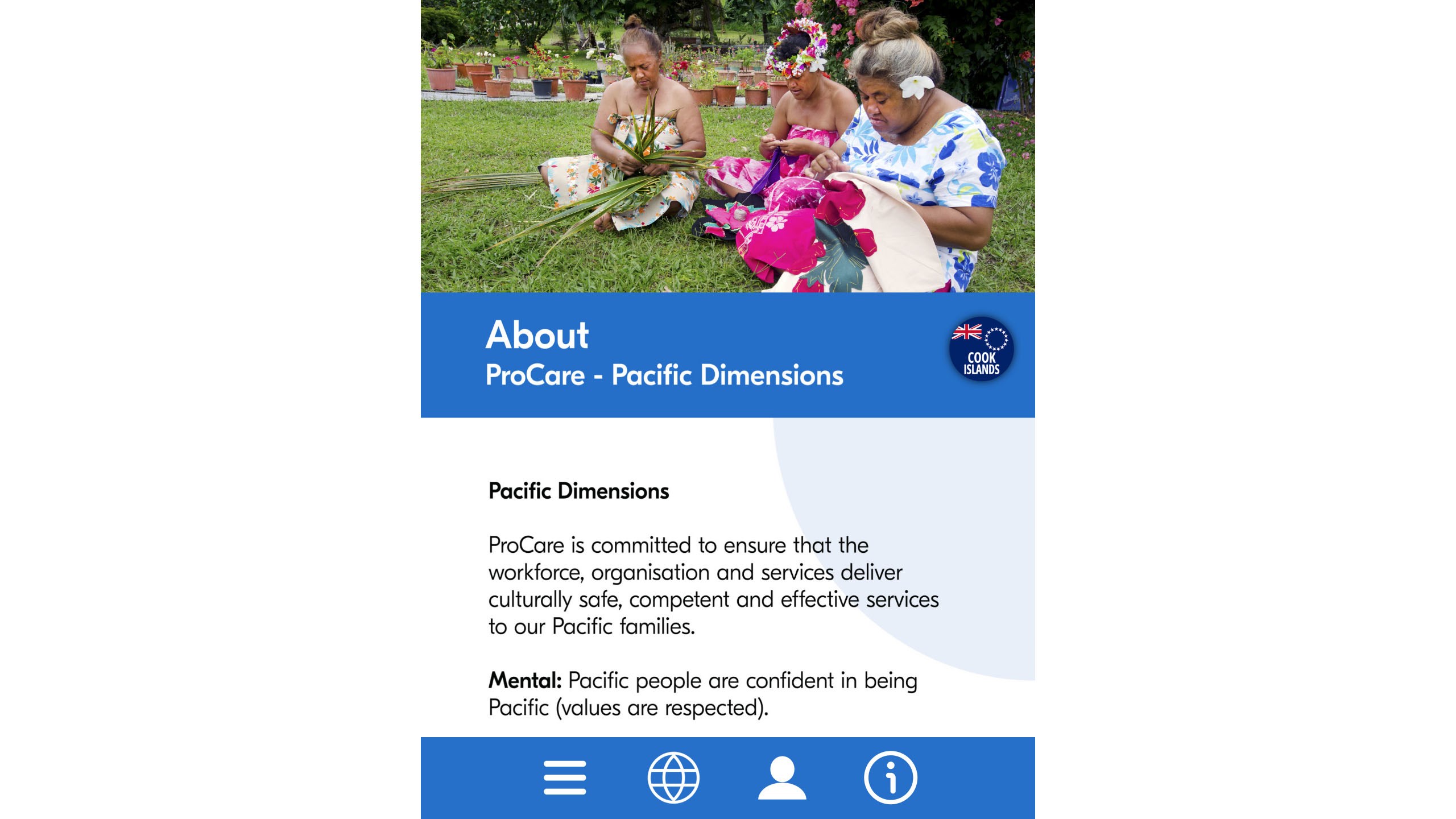
Task: Tap the Cook Islands flag badge
Action: pos(981,349)
